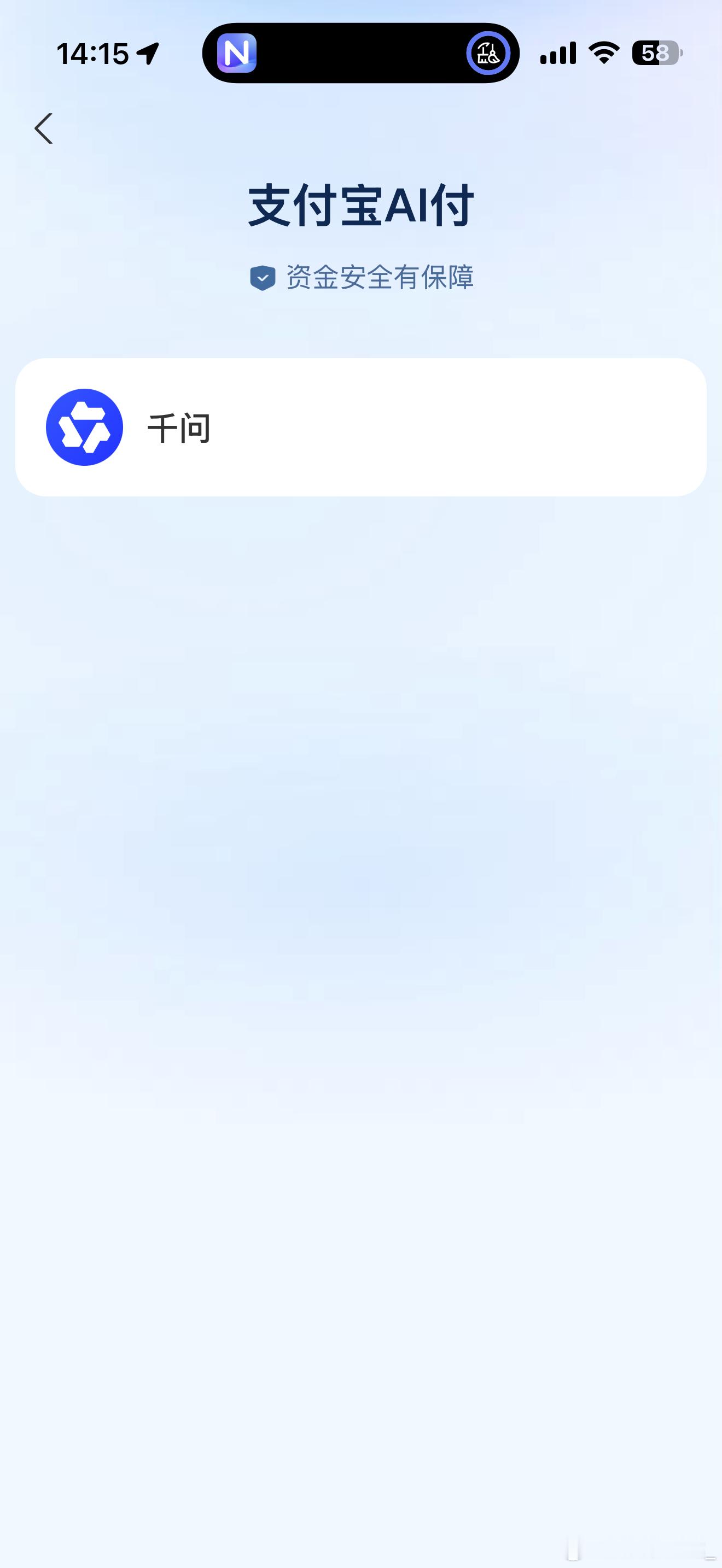Viewport: 722px width, 1568px height.
Task: Click the Dynamic Island capsule area
Action: [x=361, y=54]
